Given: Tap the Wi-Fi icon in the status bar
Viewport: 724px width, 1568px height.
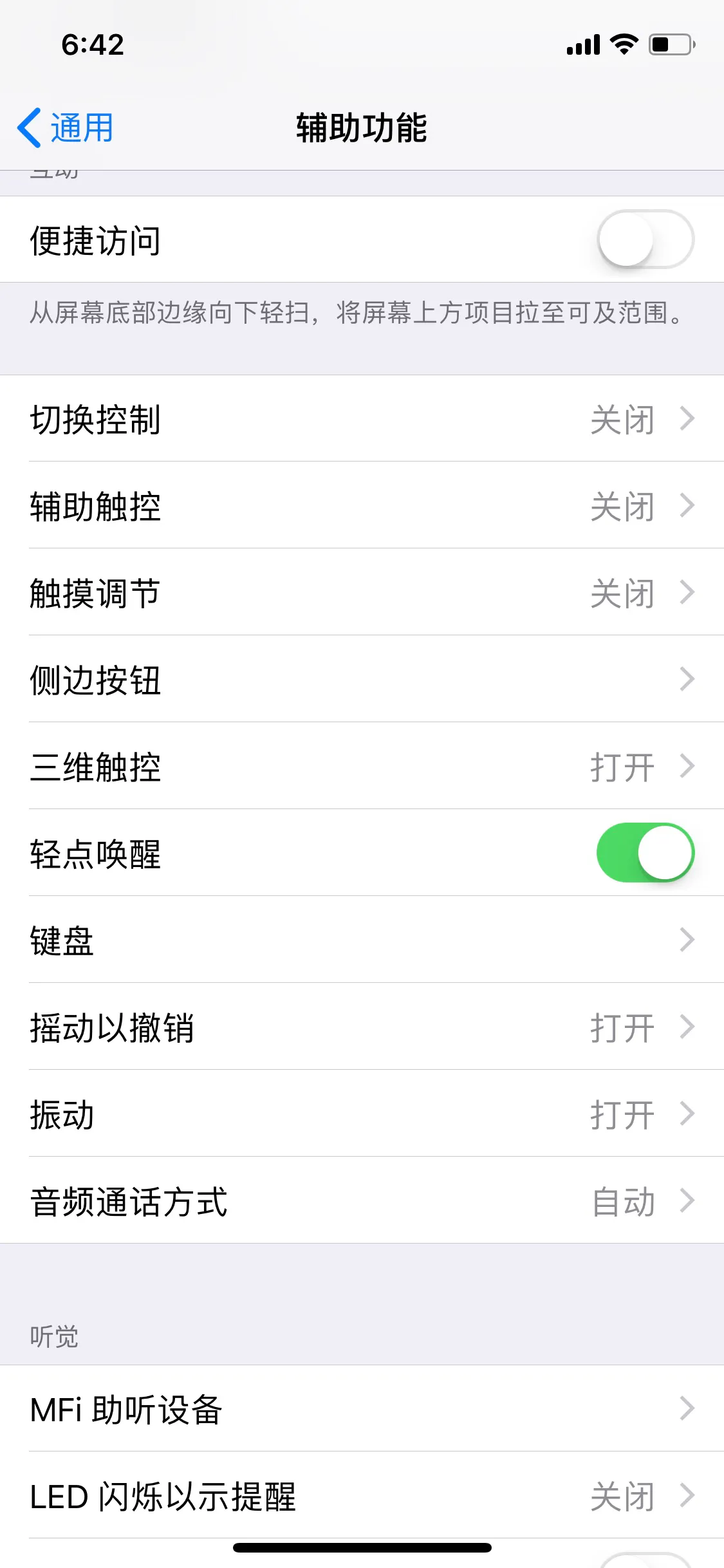Looking at the screenshot, I should pyautogui.click(x=622, y=44).
